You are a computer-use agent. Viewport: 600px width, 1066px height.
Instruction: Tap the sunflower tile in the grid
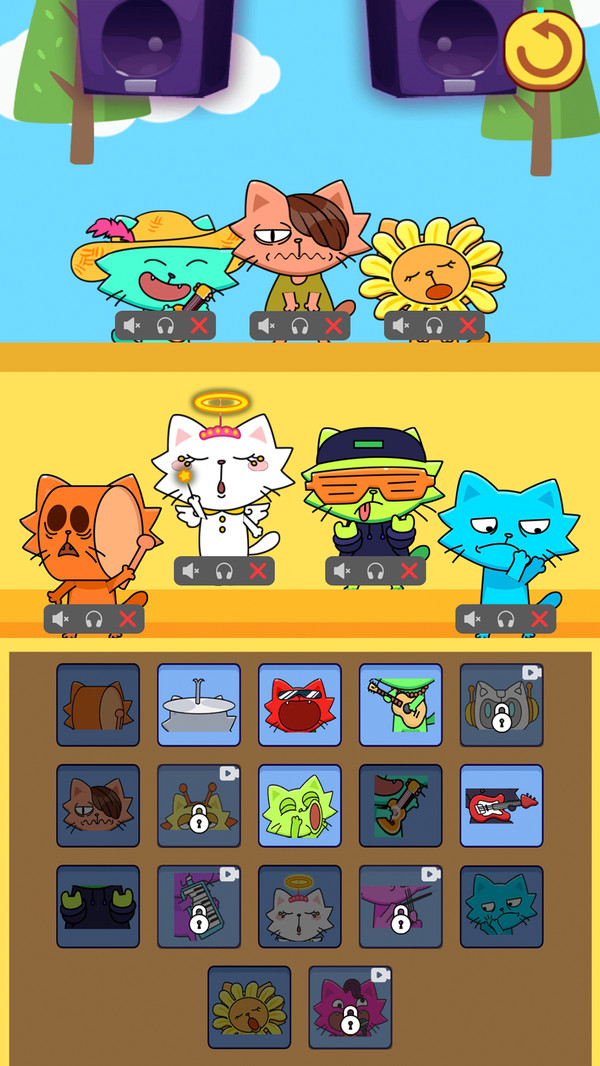coord(249,1007)
